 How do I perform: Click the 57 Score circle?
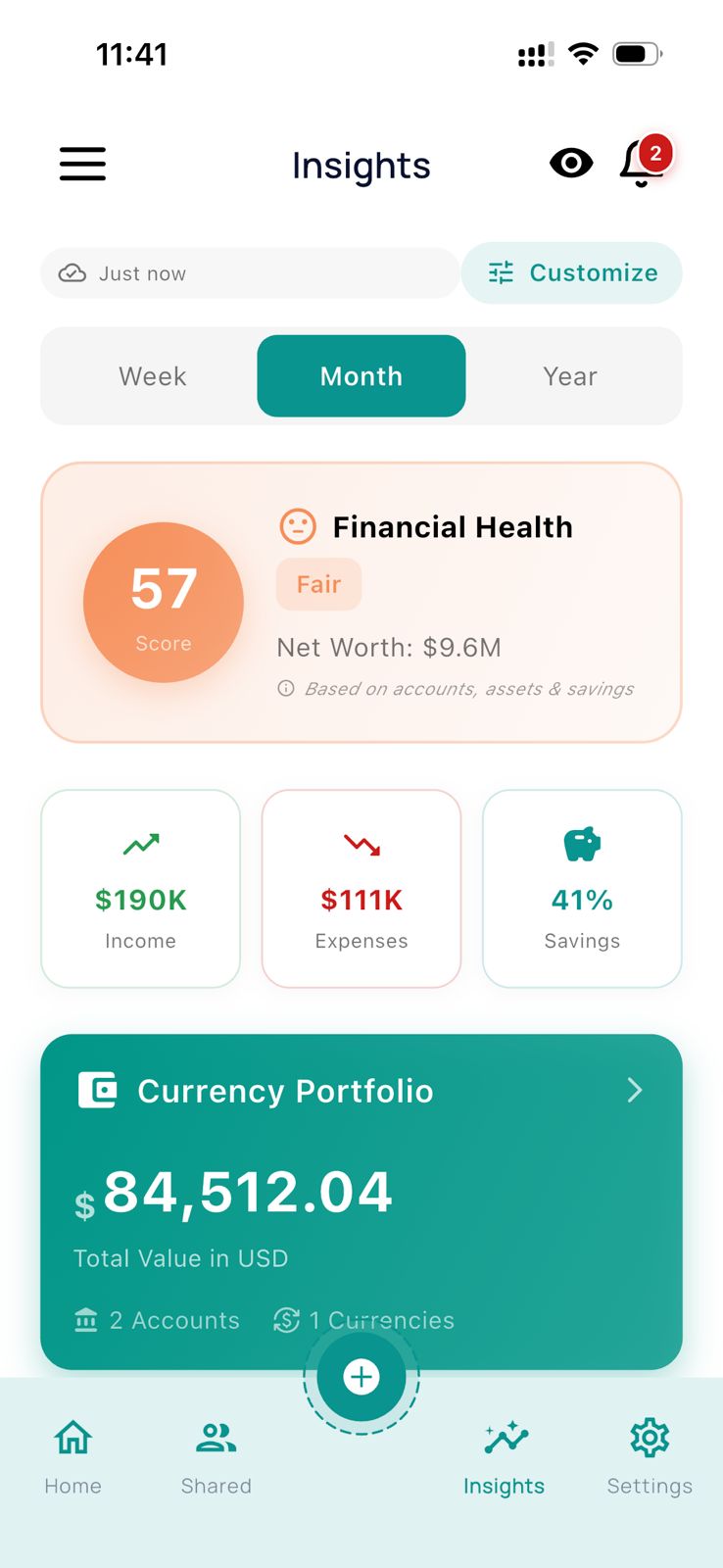coord(164,602)
